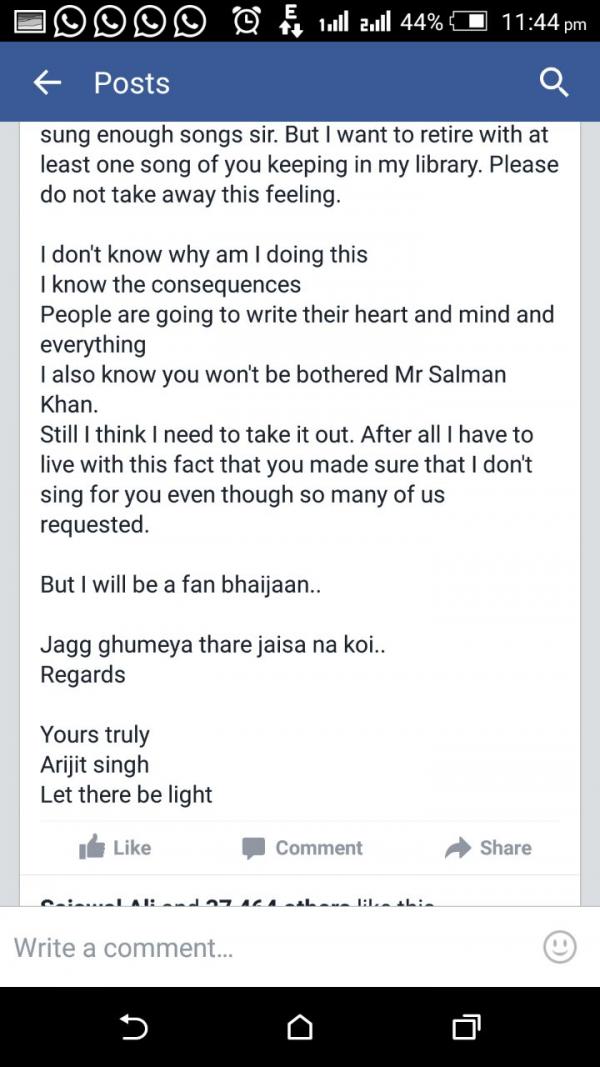This screenshot has height=1067, width=600.
Task: Go back from the Posts screen
Action: [48, 83]
